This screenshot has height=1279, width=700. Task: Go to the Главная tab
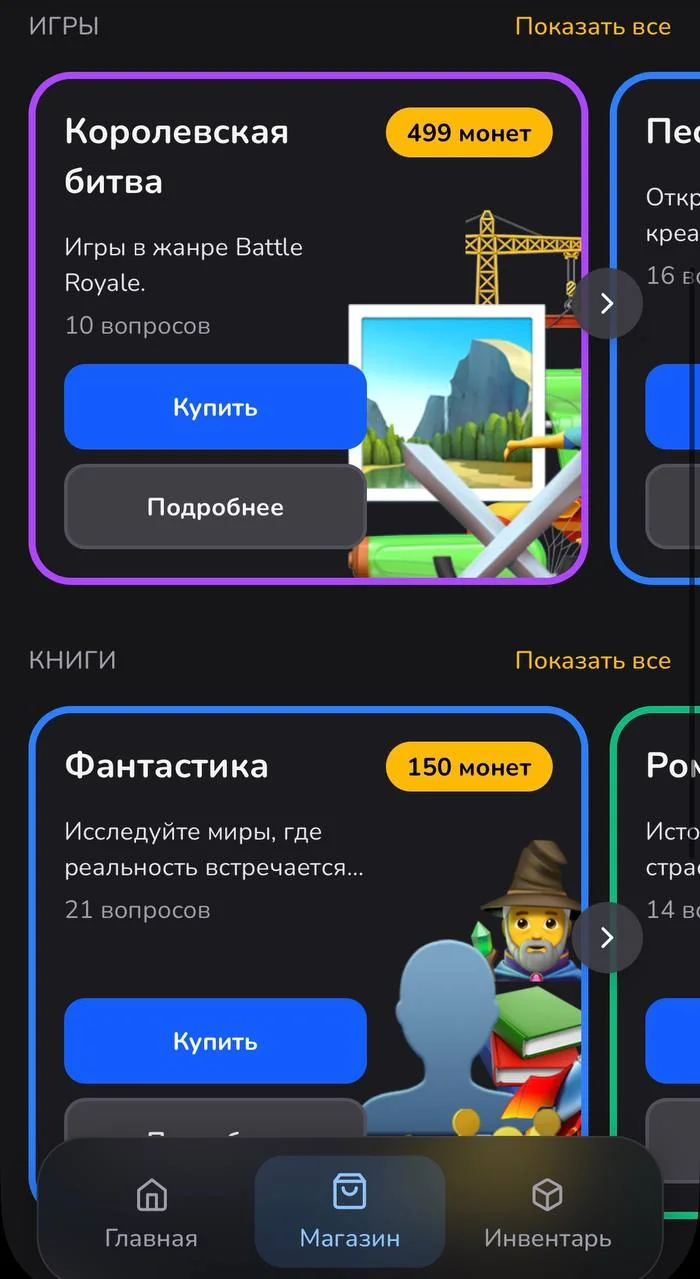151,1212
